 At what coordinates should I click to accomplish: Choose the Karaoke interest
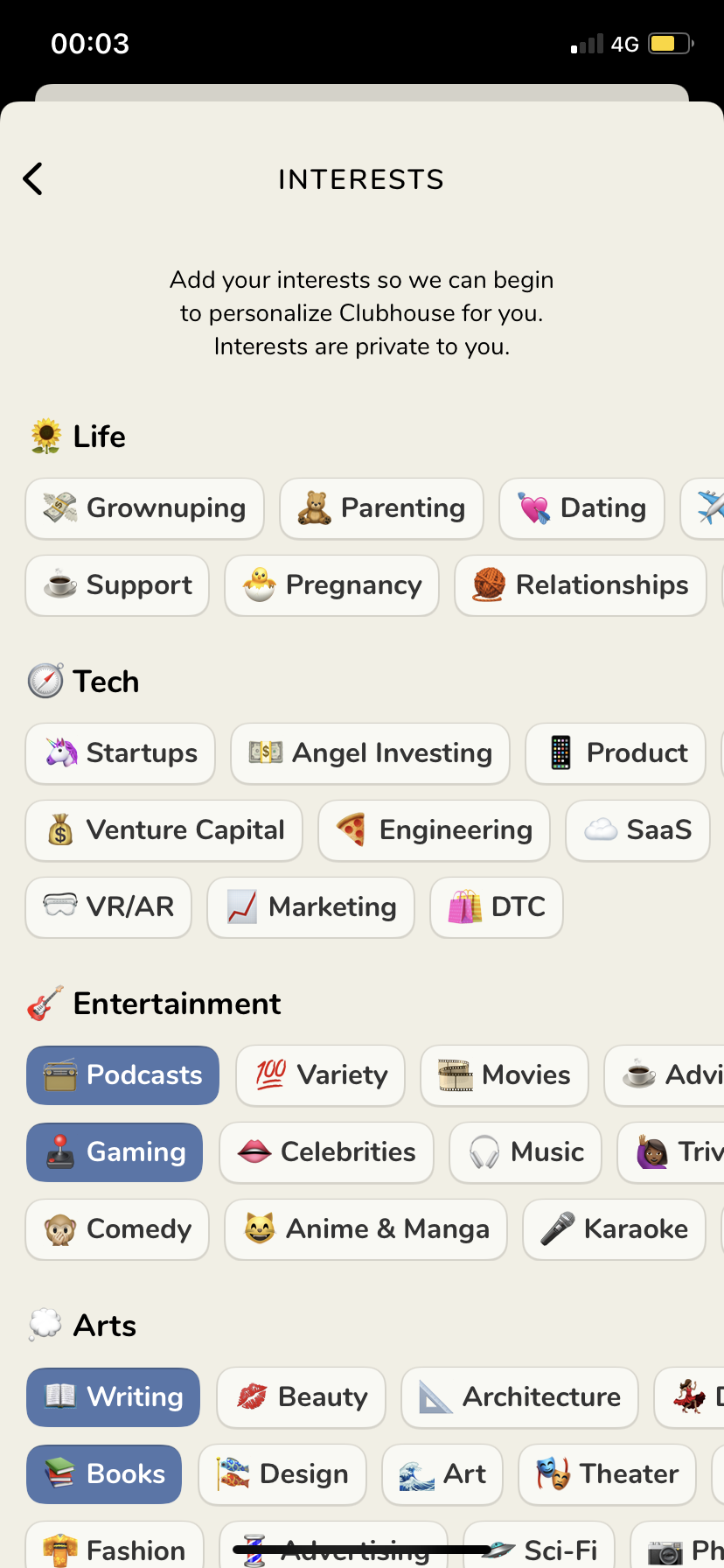[x=614, y=1229]
